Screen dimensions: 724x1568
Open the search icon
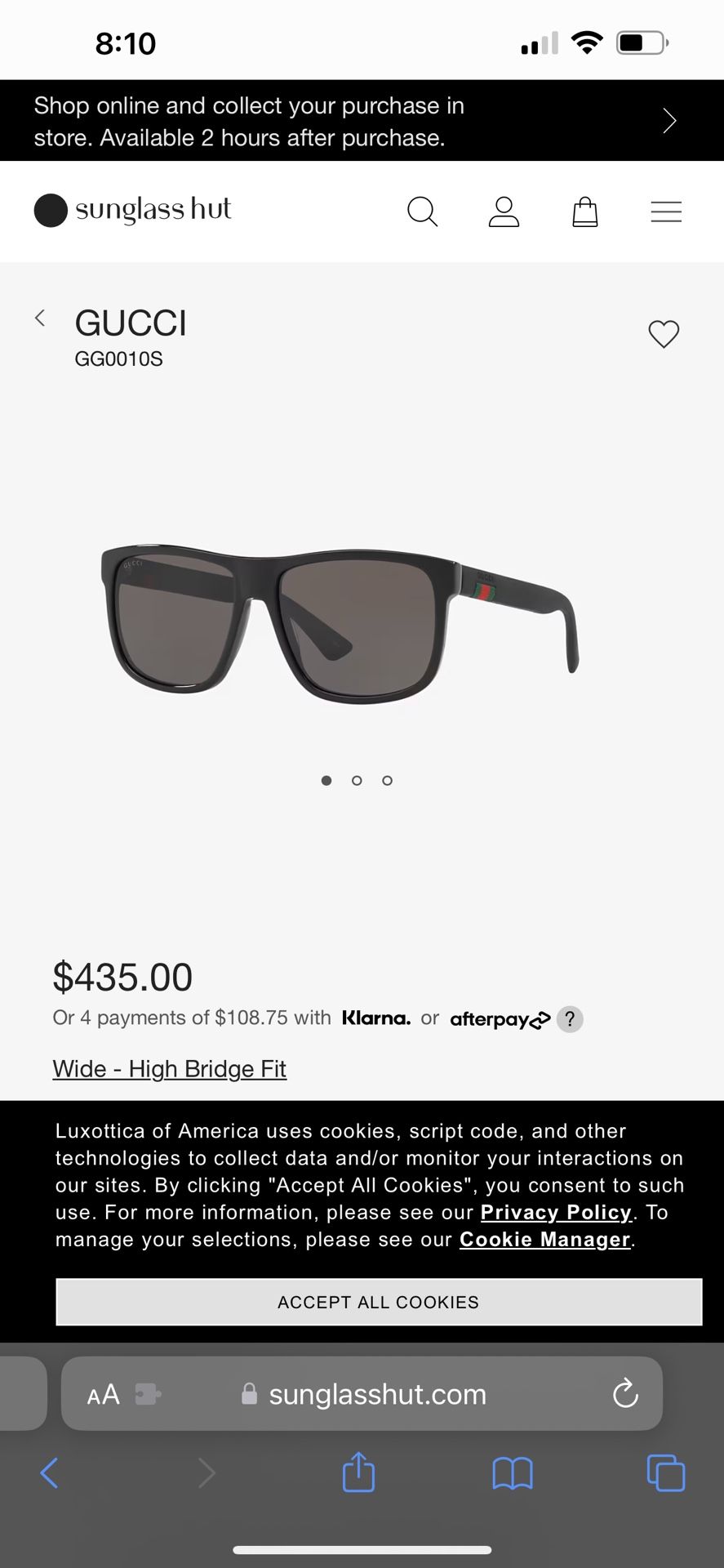[x=423, y=212]
